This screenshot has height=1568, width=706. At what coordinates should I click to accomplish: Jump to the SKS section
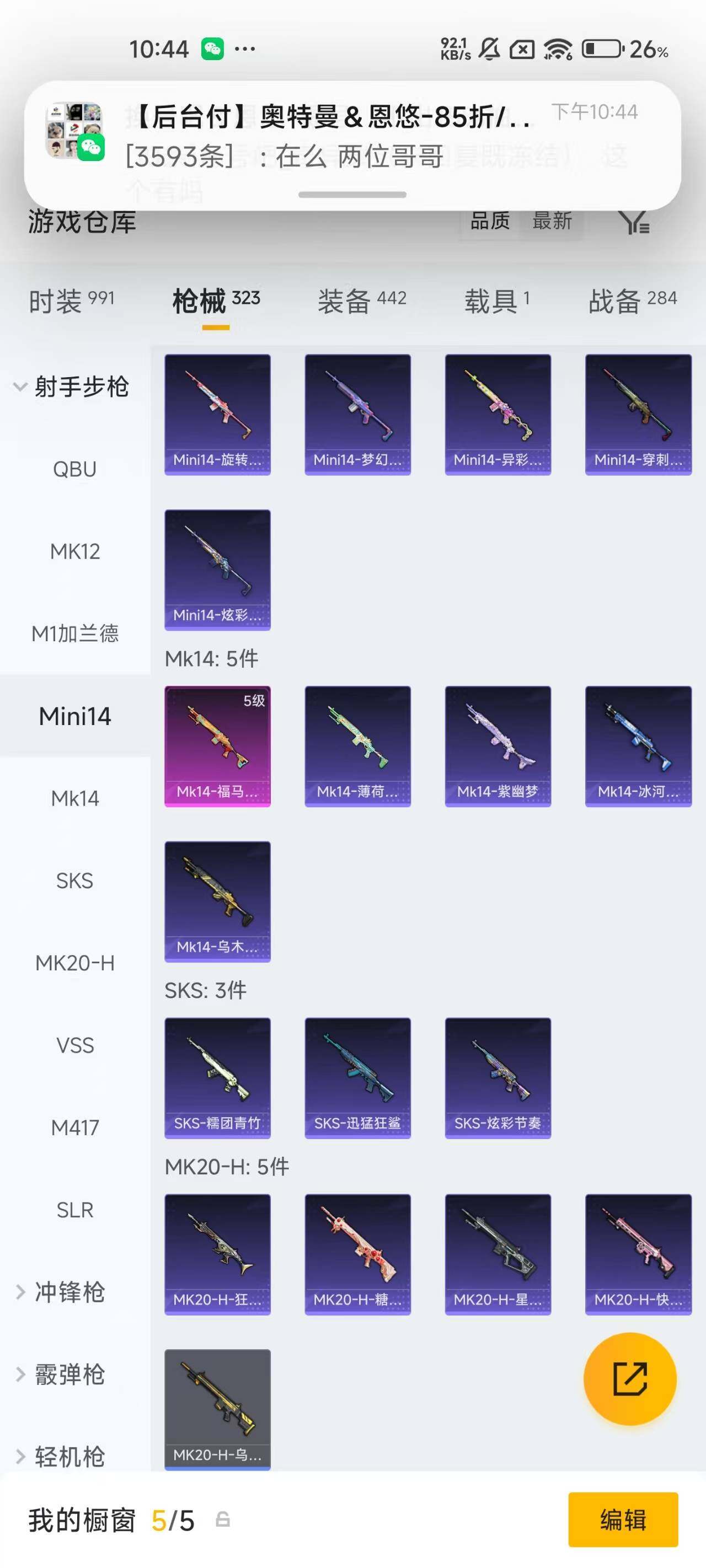(75, 881)
